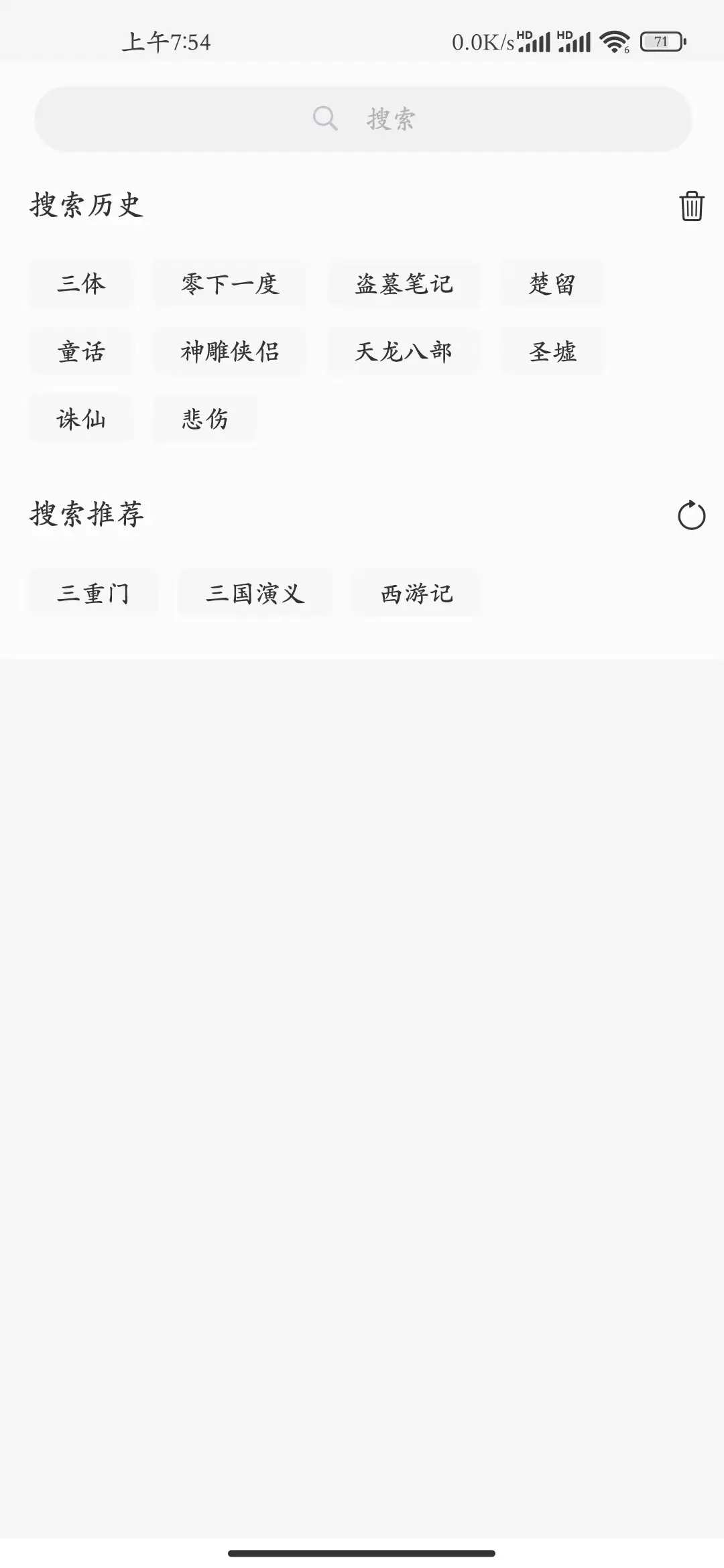
Task: Select the 三体 history chip
Action: (x=81, y=284)
